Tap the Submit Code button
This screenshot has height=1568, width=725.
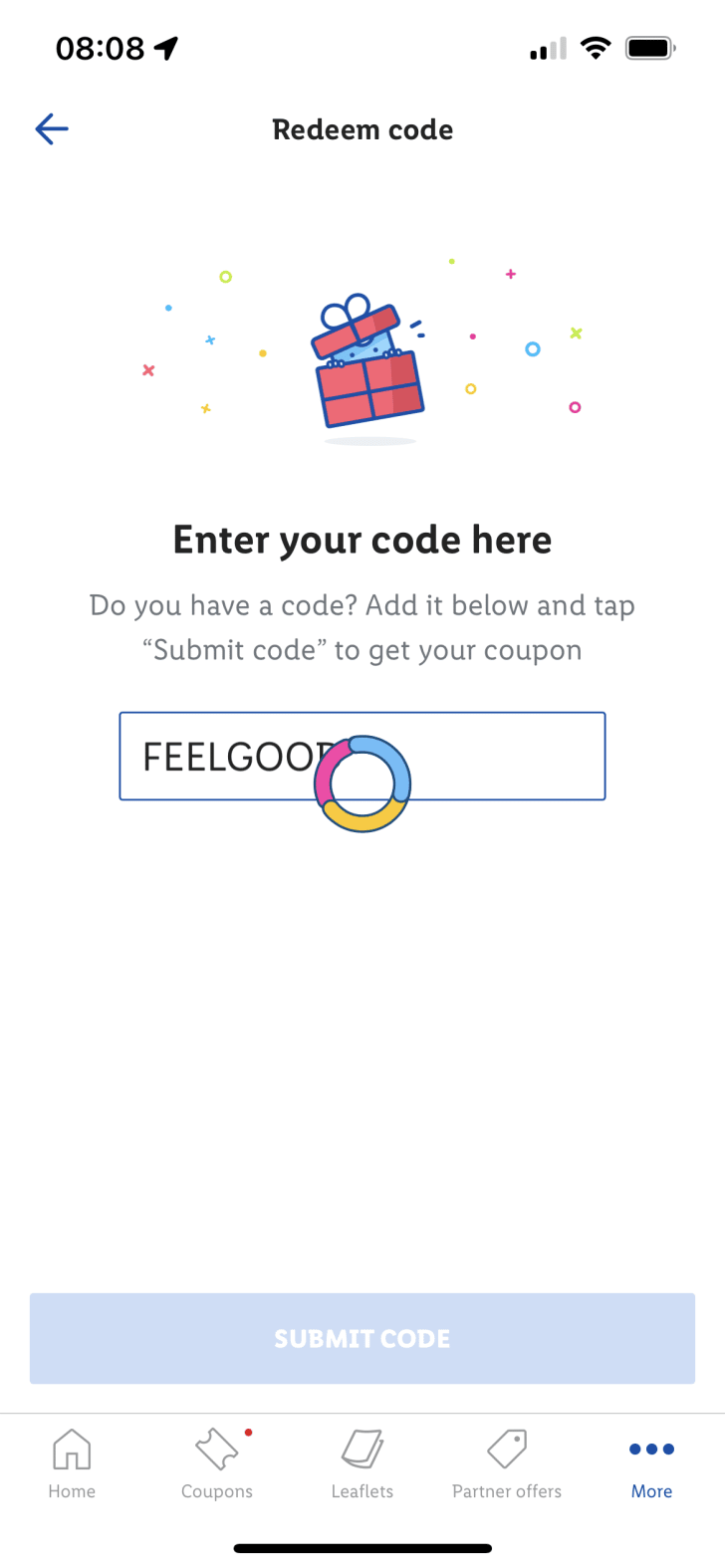[362, 1338]
